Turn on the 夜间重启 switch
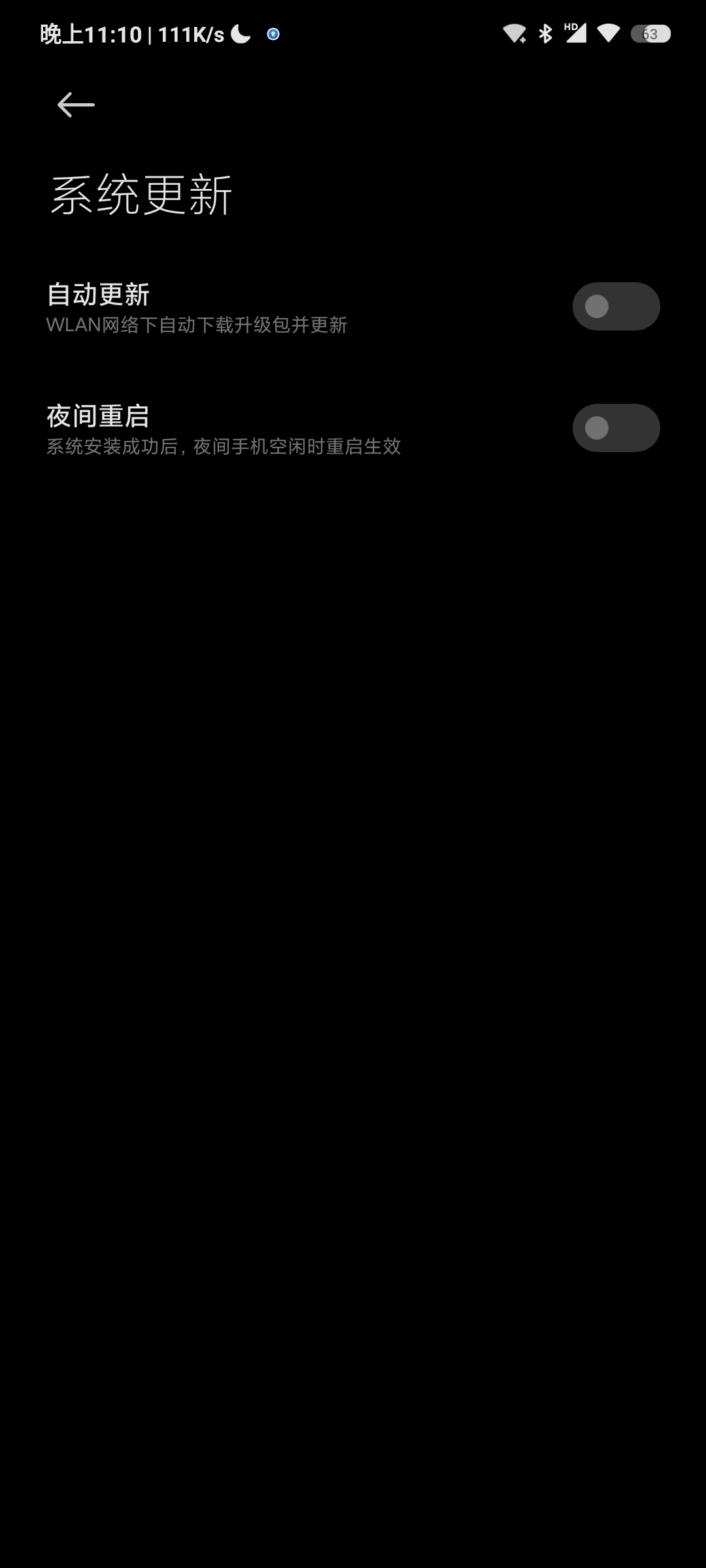 click(x=616, y=428)
